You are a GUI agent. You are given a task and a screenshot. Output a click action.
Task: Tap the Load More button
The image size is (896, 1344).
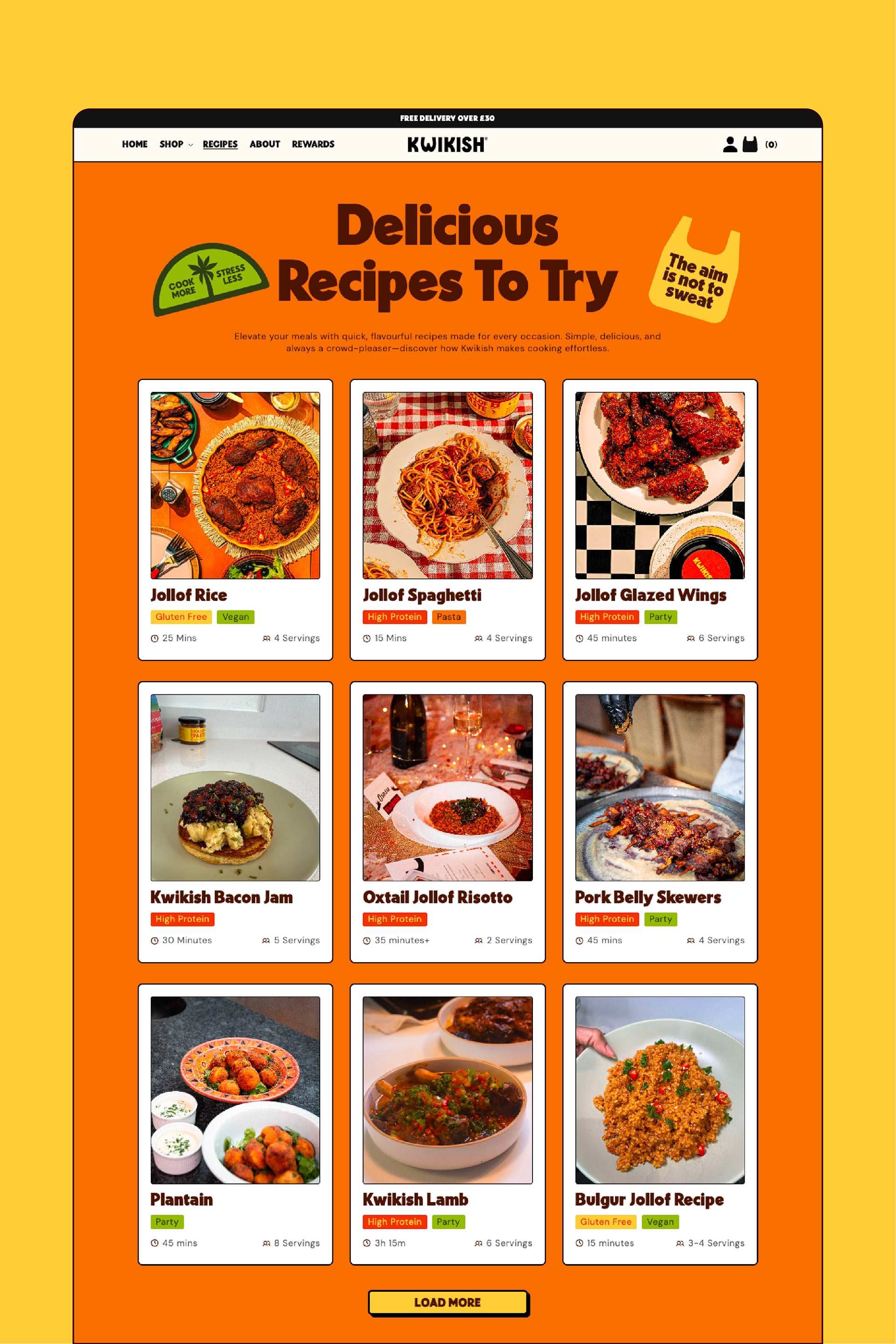coord(448,1302)
